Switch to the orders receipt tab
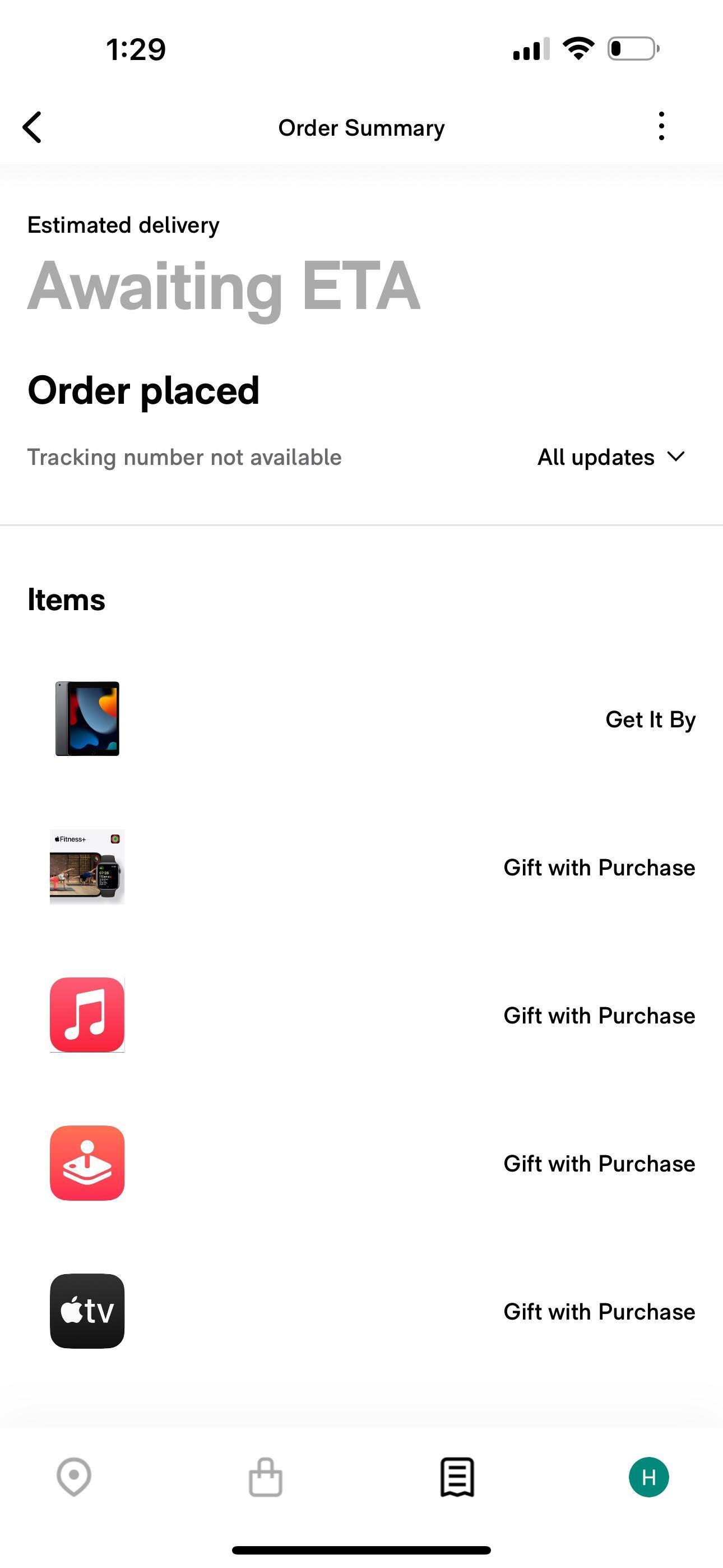The image size is (723, 1568). click(x=457, y=1477)
